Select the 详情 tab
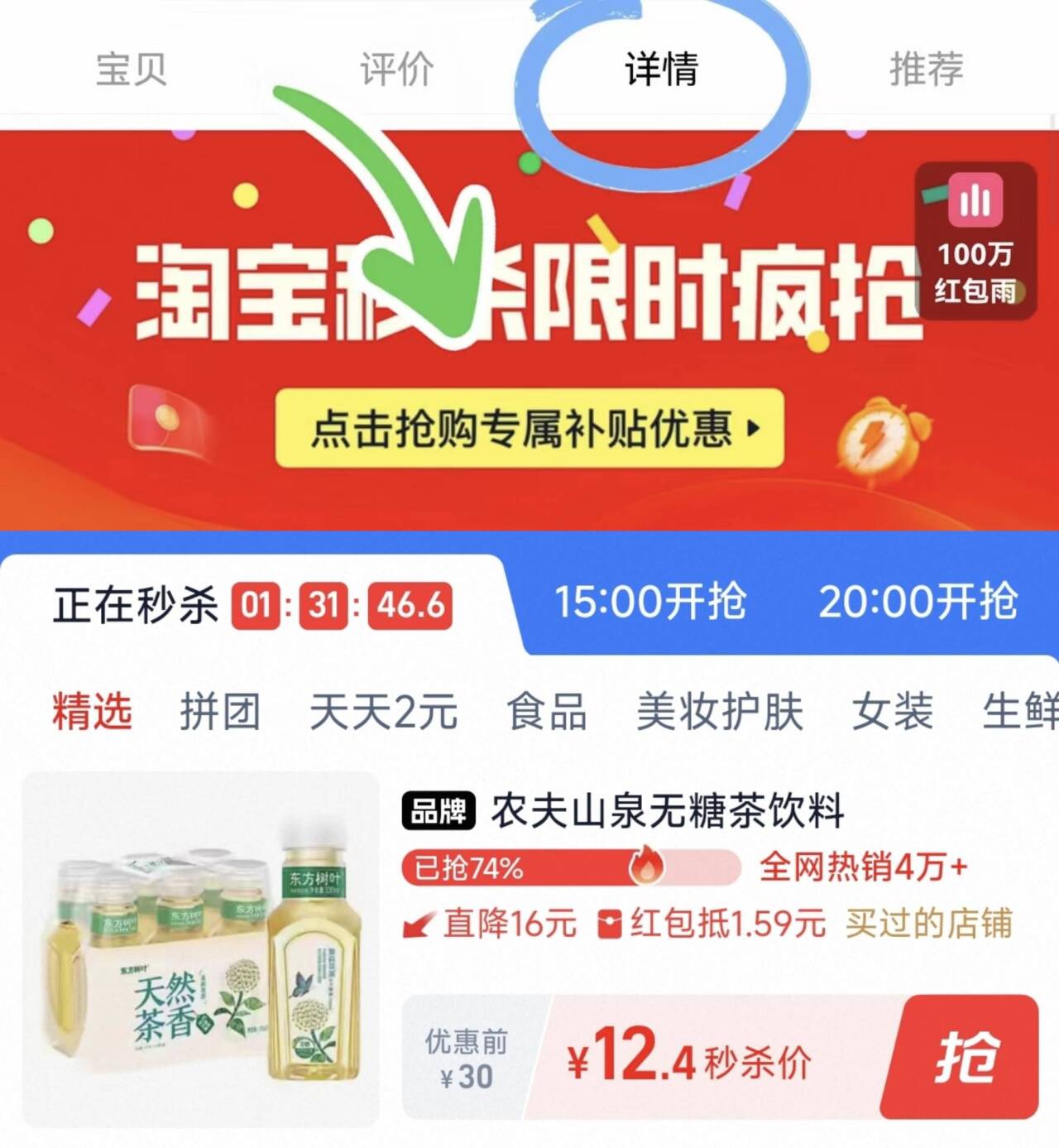The image size is (1059, 1148). click(x=661, y=68)
